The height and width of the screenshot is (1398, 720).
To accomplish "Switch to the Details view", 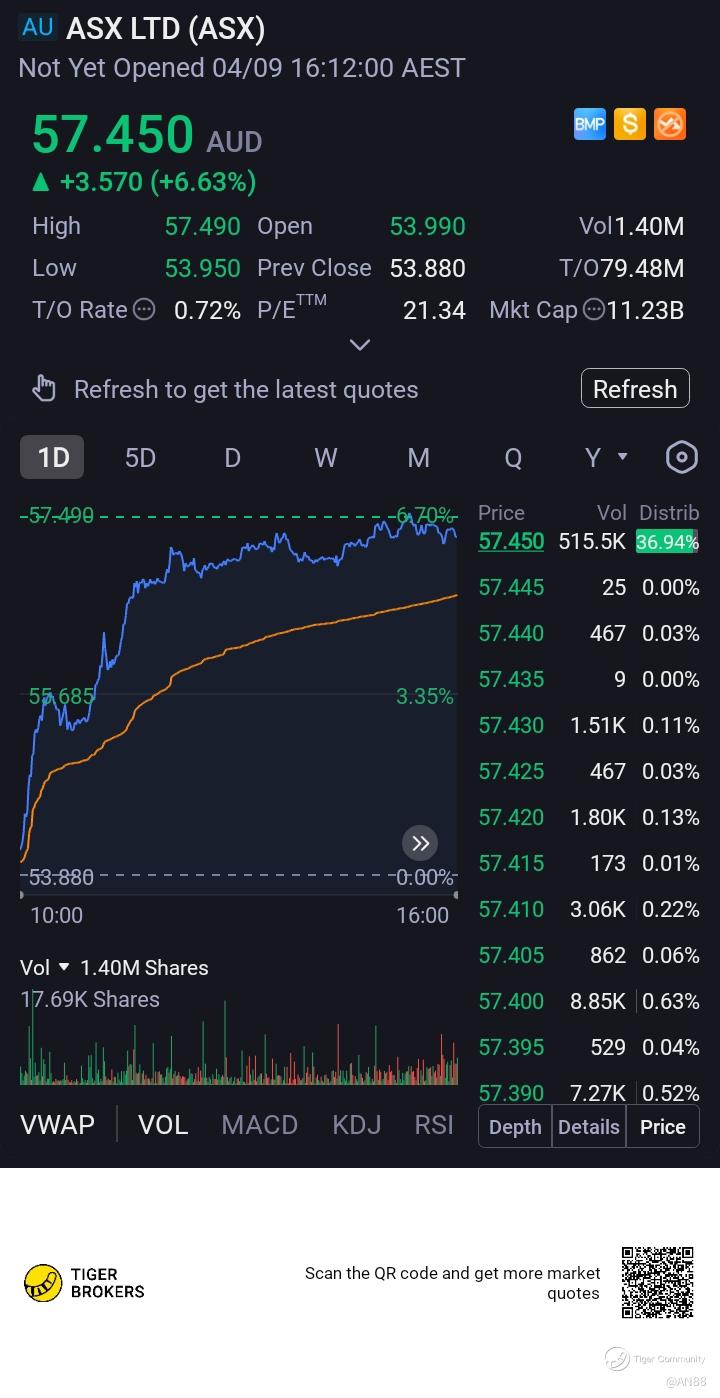I will [x=588, y=1127].
